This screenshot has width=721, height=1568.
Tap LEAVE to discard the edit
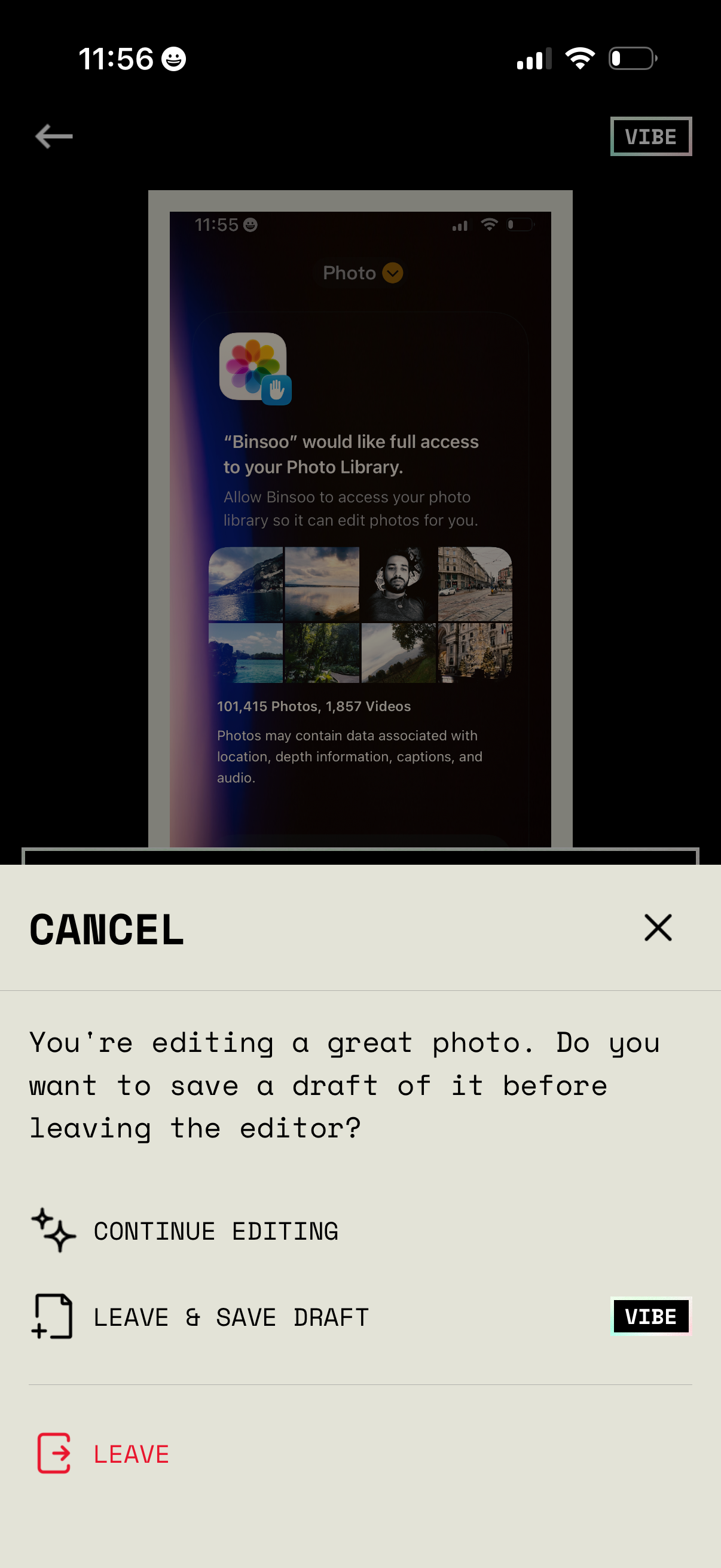pos(130,1455)
